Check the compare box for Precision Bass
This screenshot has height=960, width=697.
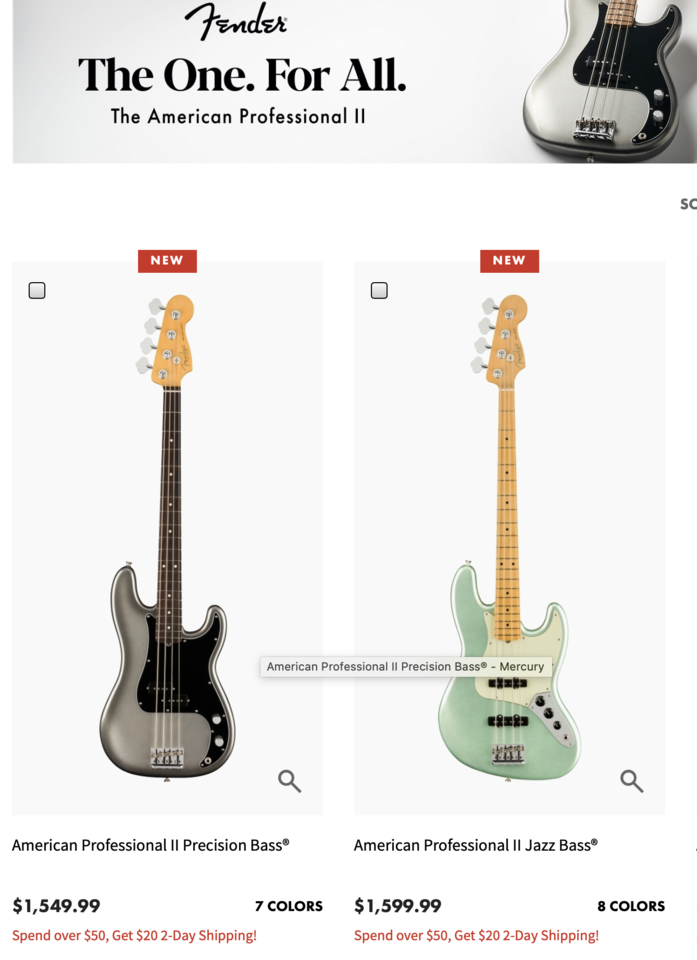(37, 291)
